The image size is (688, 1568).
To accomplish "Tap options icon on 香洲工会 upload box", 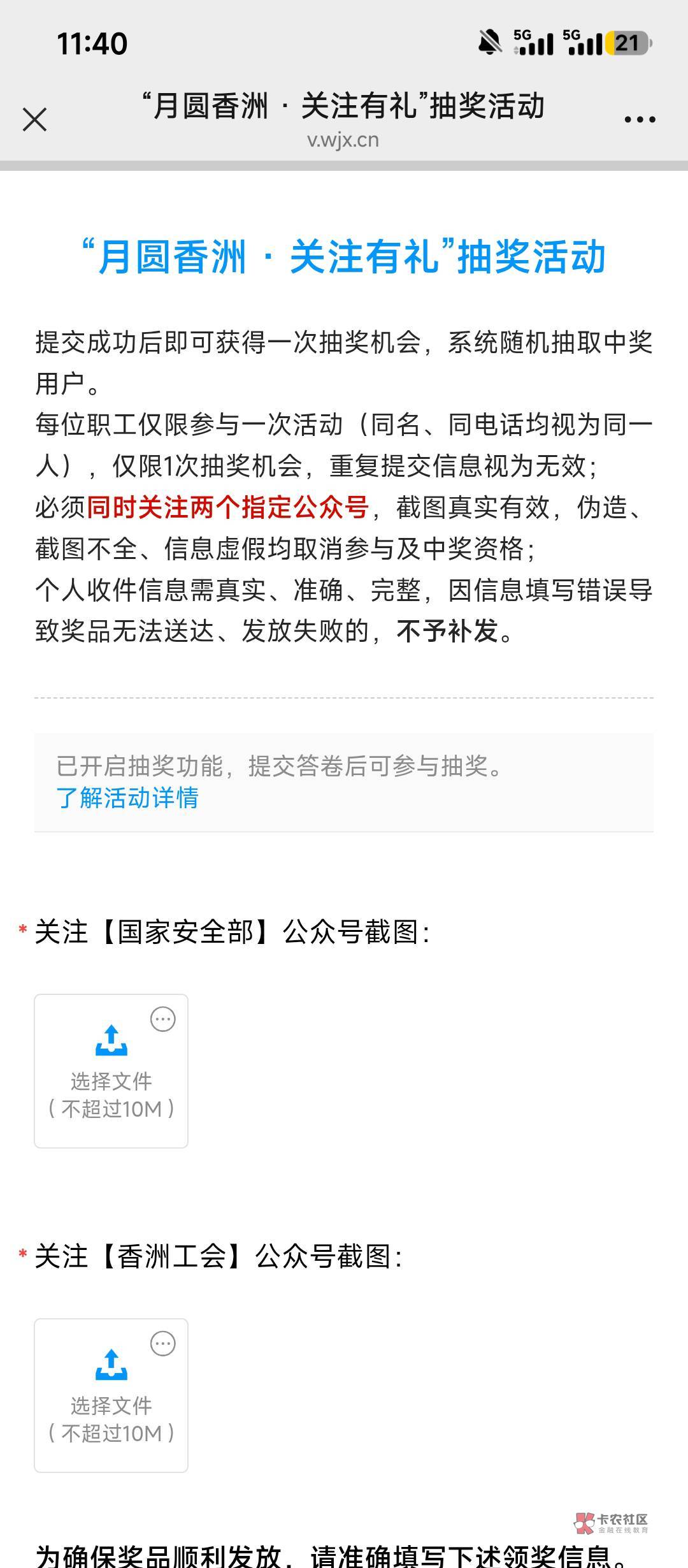I will [162, 1344].
